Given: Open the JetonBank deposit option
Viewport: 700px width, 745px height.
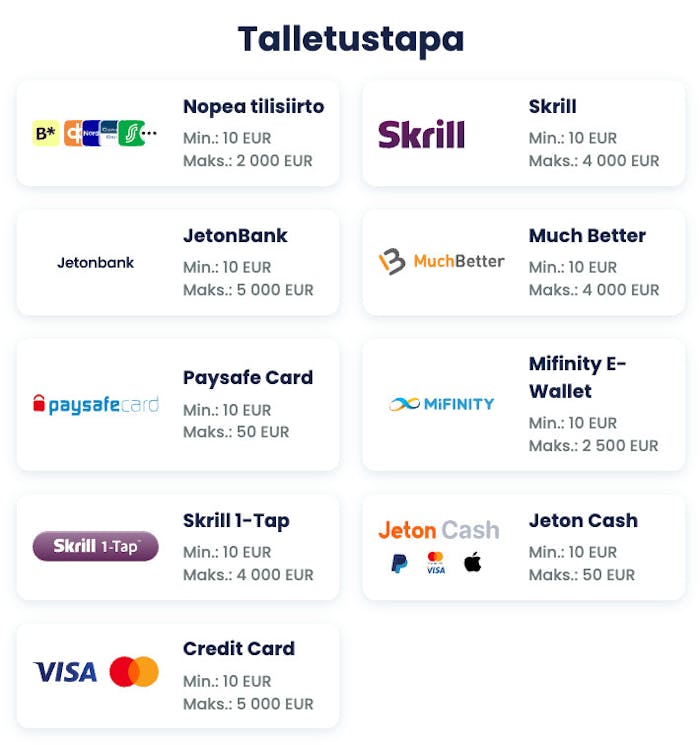Looking at the screenshot, I should (178, 262).
